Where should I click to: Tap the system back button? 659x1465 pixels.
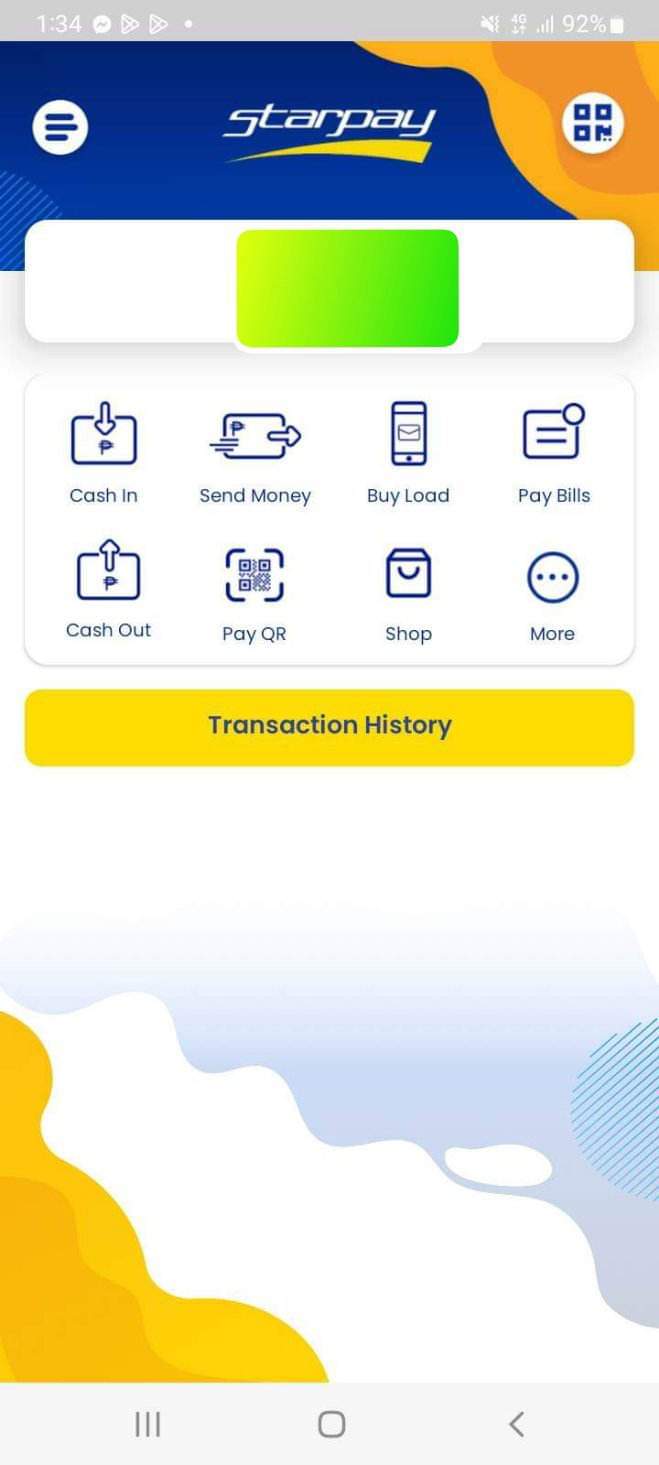pos(516,1424)
